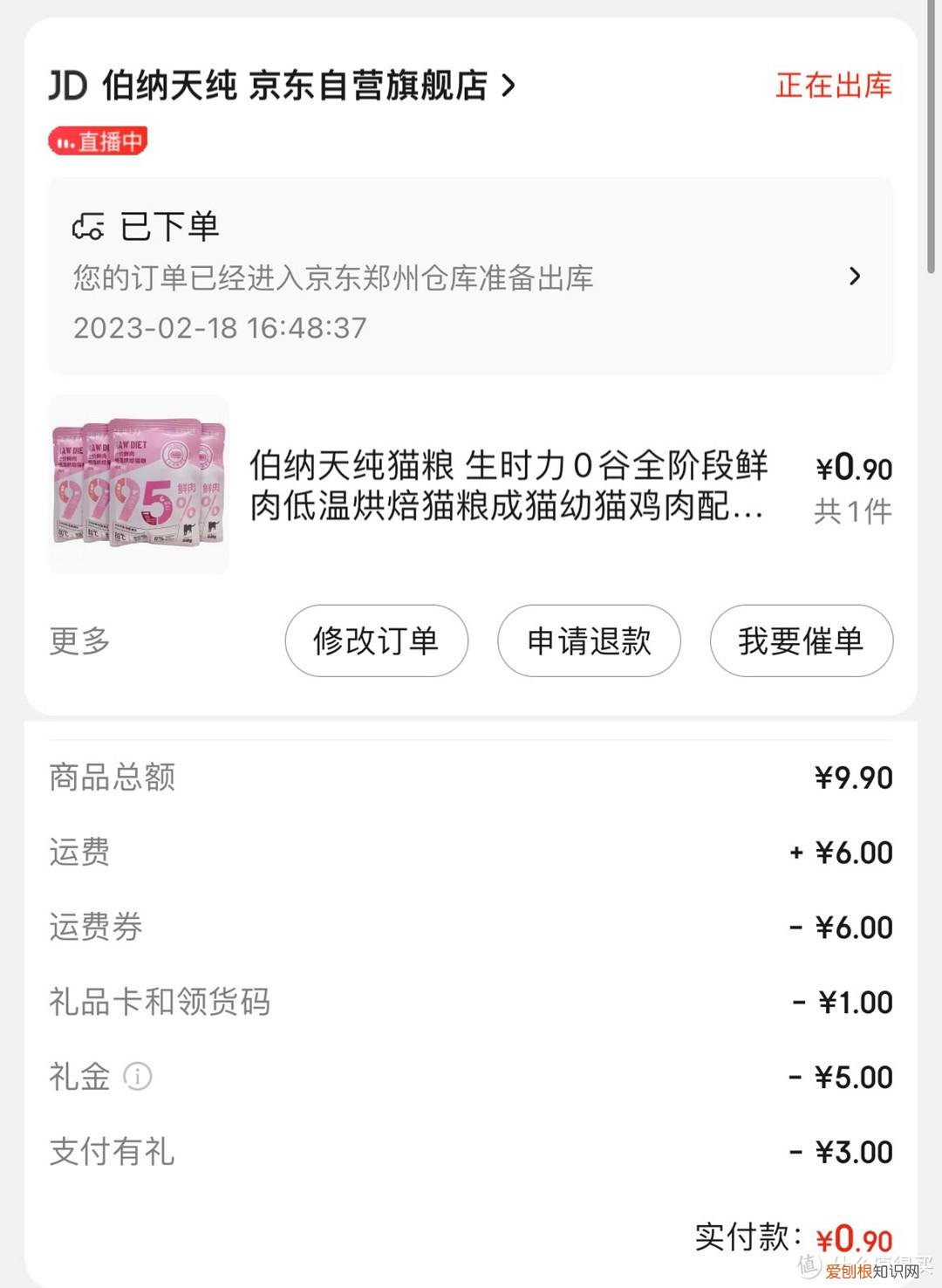The image size is (942, 1288).
Task: Click the 正在出库 shipping status label
Action: point(833,85)
